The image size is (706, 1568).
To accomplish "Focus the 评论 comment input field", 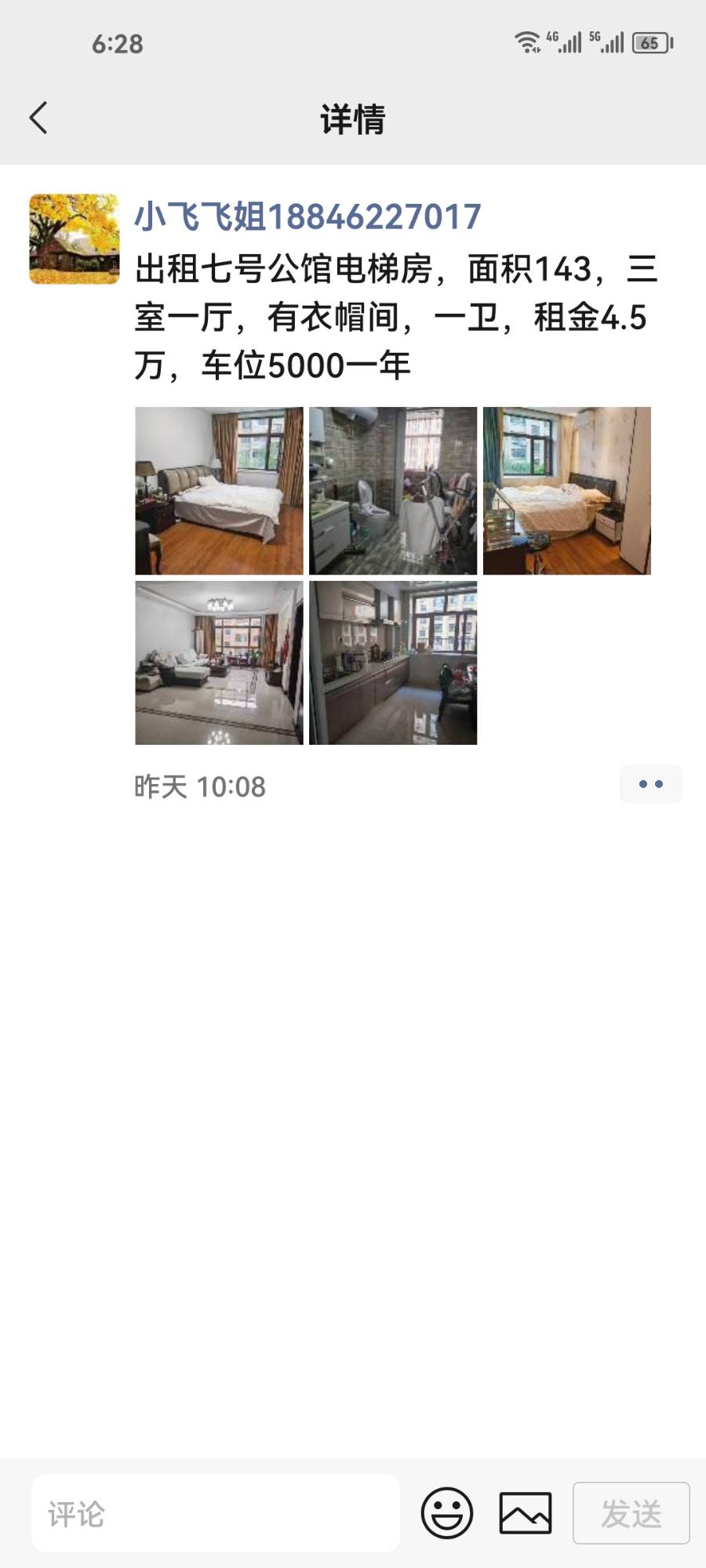I will 216,1513.
